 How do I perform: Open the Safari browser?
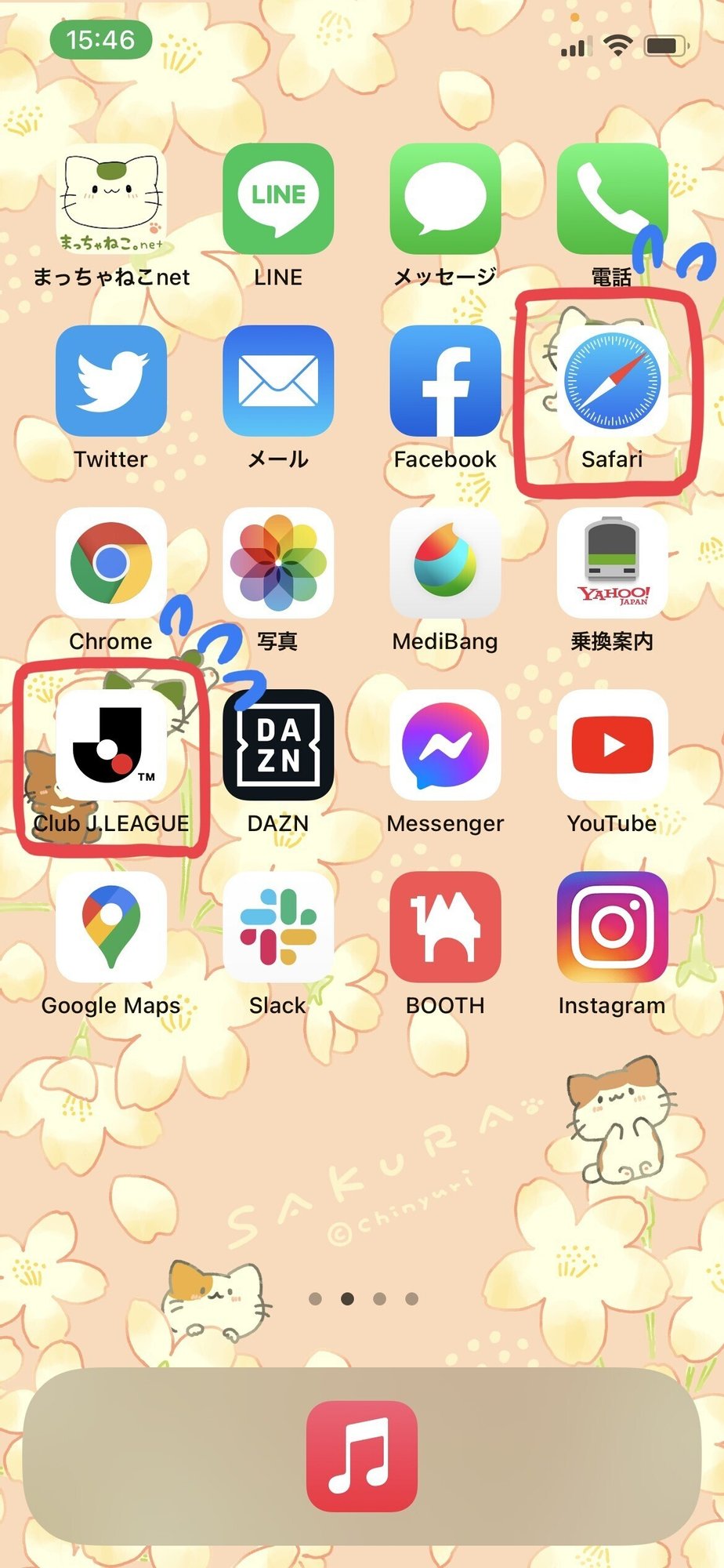(612, 381)
